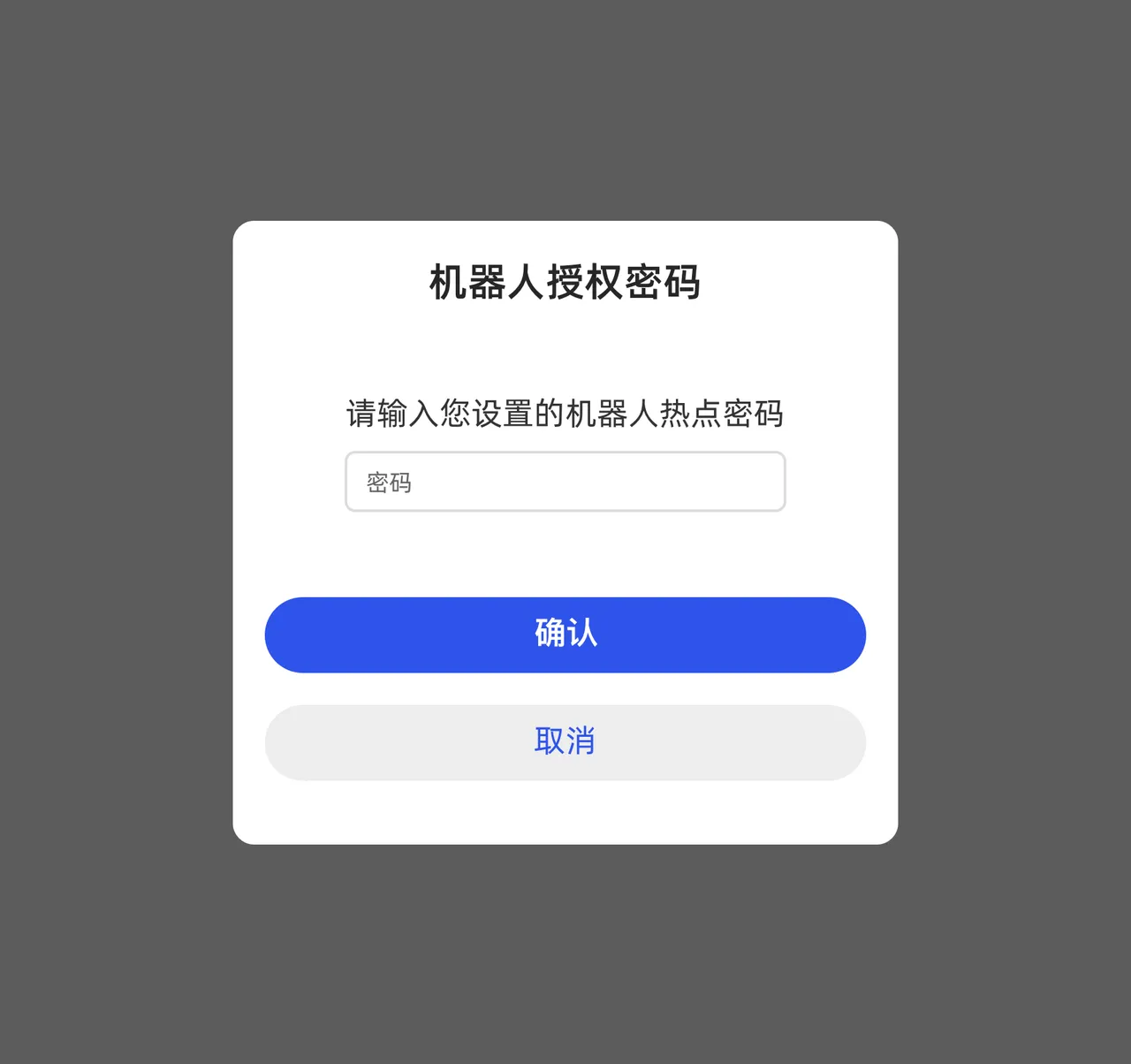Confirm with the 确认 button

click(x=565, y=635)
